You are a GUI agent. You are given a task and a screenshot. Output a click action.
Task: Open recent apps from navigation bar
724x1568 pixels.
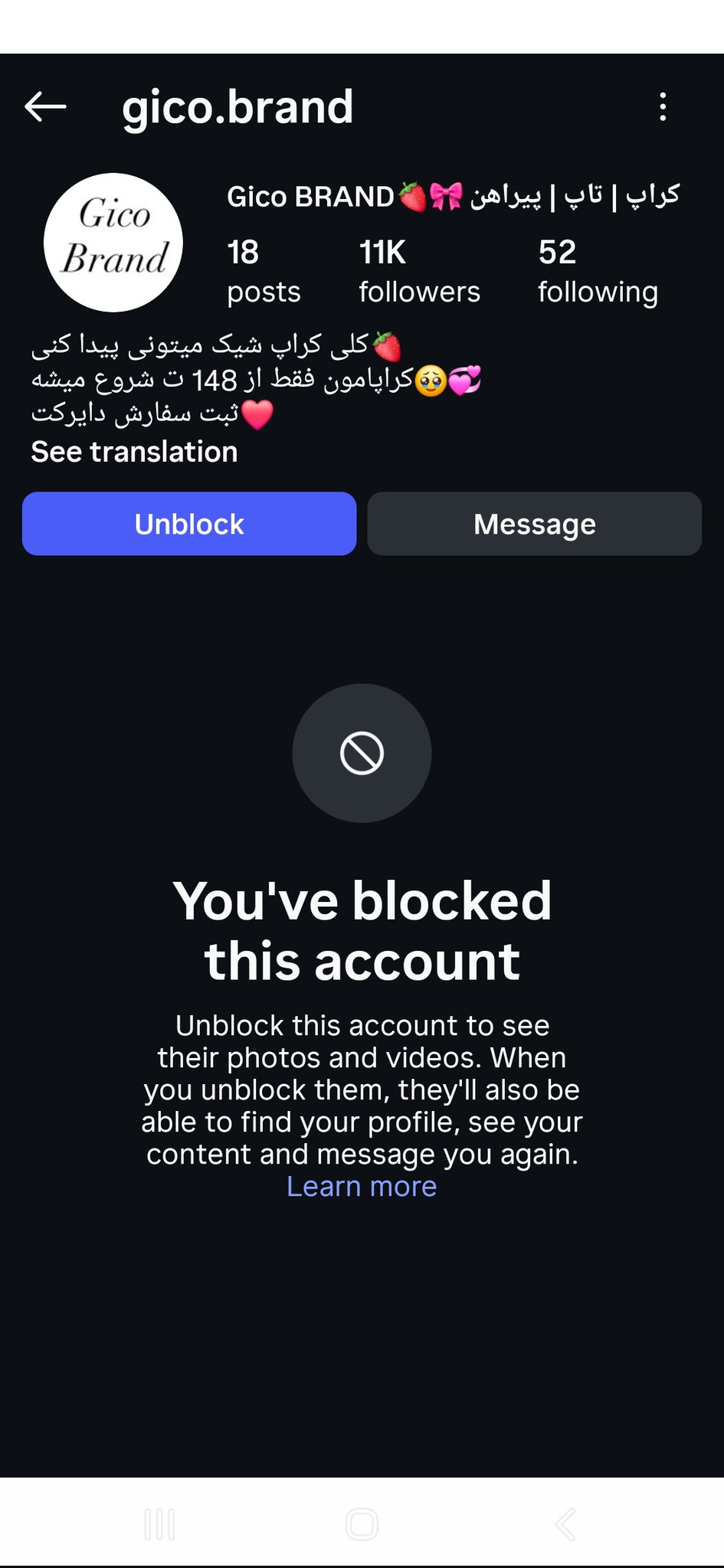point(159,1524)
